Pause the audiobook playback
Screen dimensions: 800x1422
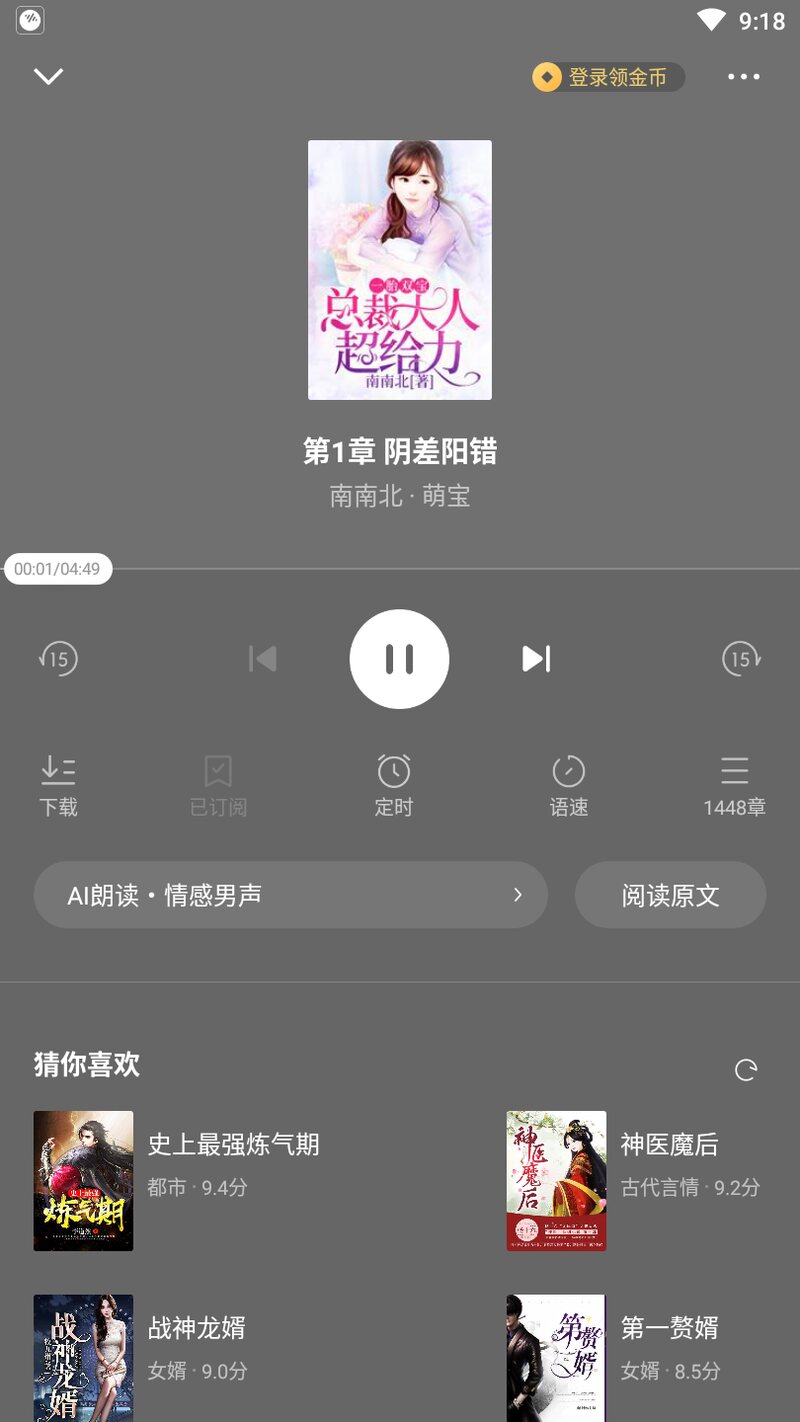[399, 659]
